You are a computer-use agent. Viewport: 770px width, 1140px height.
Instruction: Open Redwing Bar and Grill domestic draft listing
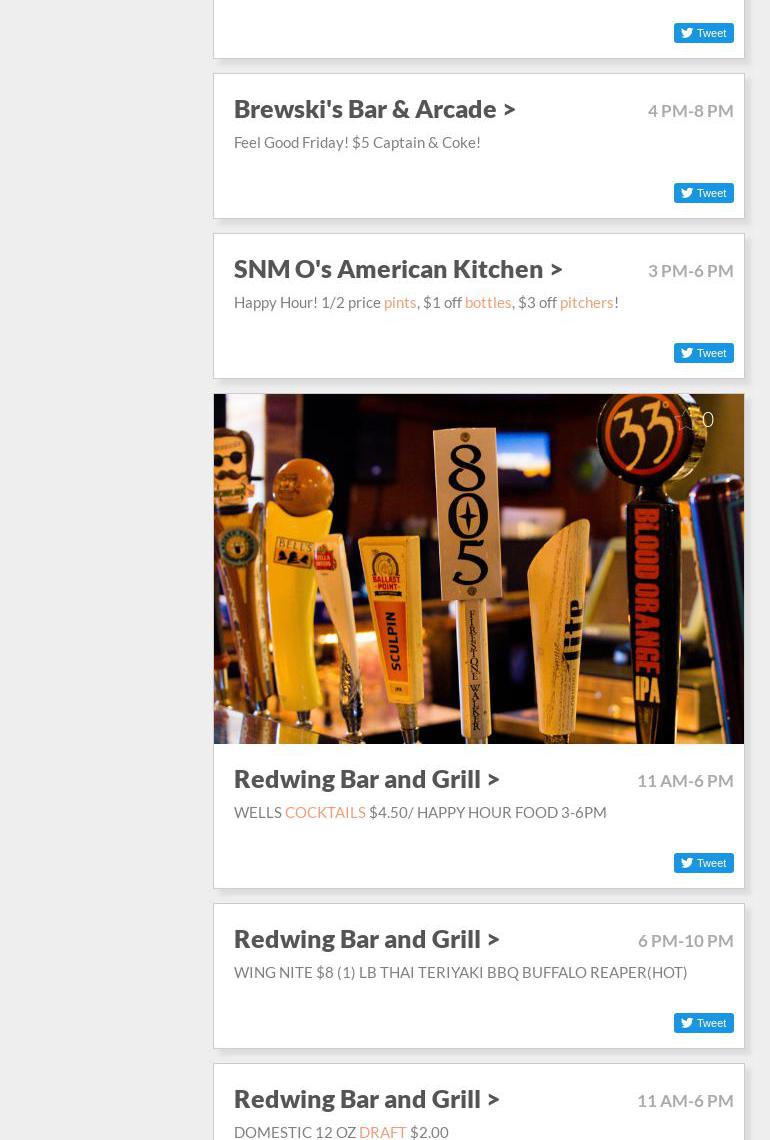[366, 1099]
